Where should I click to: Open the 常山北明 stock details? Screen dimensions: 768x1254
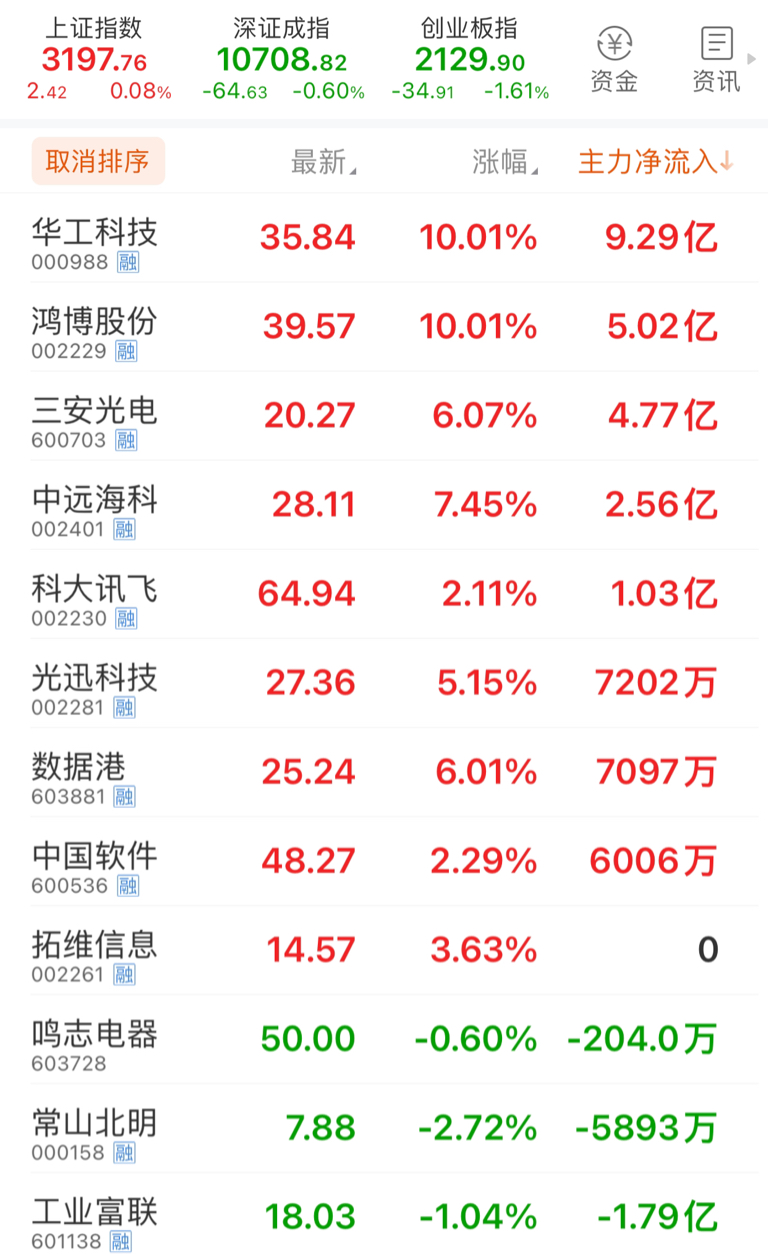pyautogui.click(x=384, y=1128)
